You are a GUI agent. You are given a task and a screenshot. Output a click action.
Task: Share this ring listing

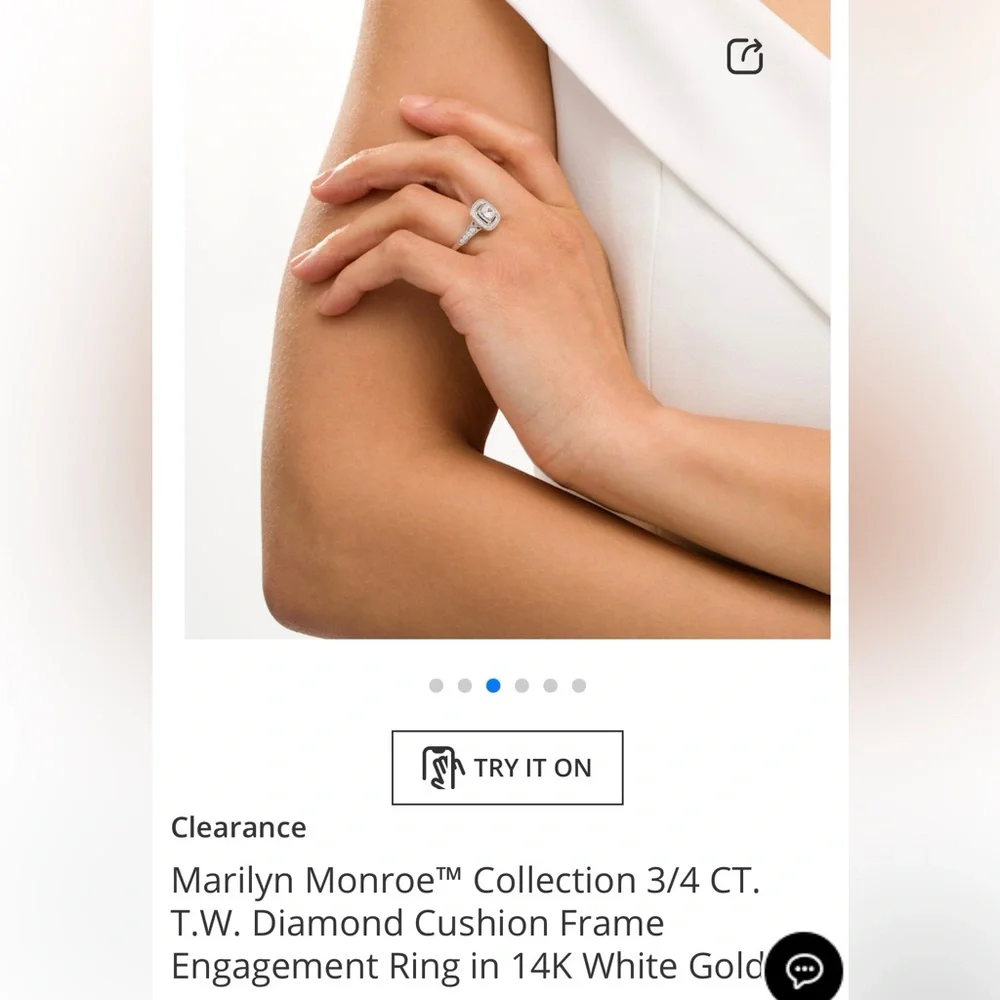(x=745, y=56)
